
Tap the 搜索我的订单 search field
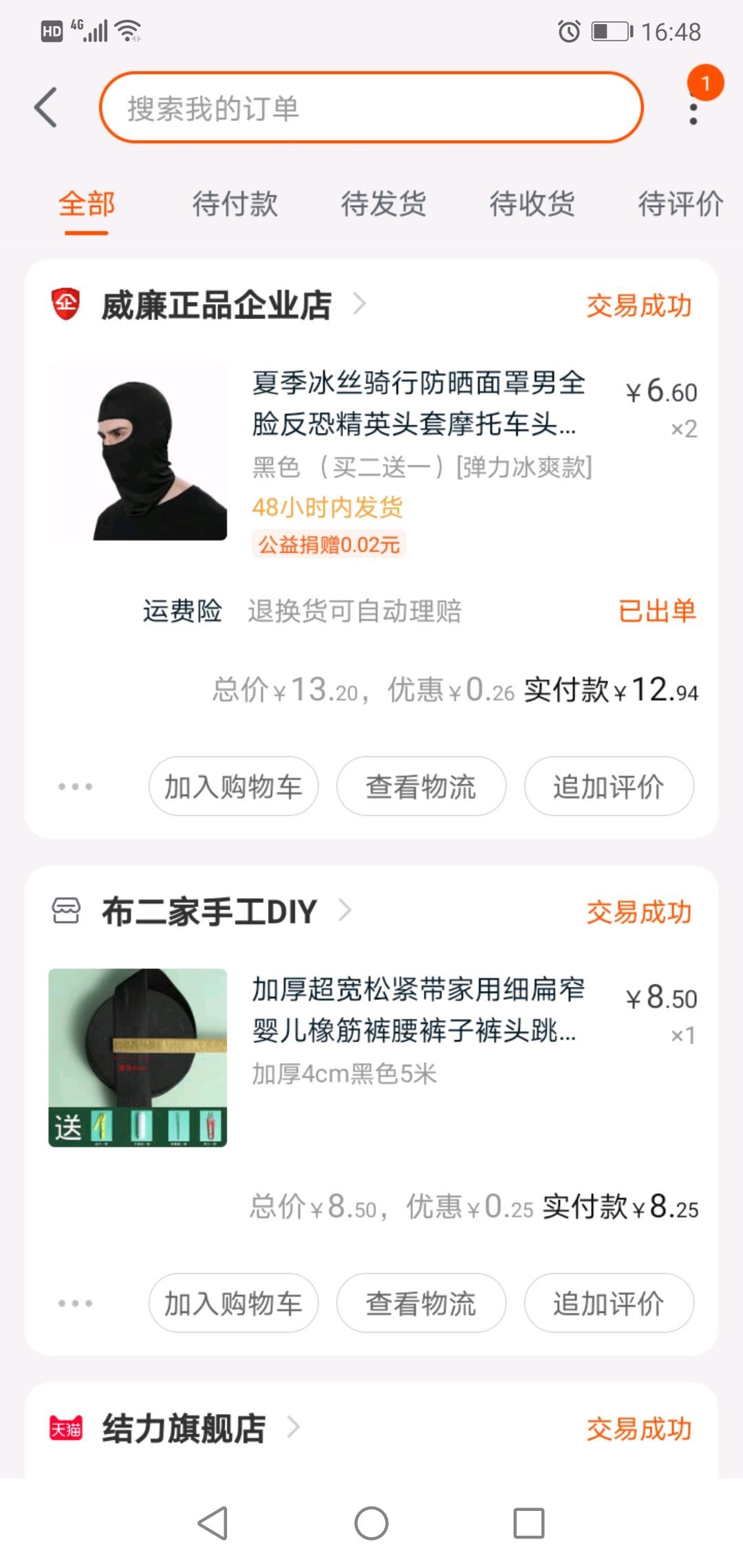tap(371, 108)
